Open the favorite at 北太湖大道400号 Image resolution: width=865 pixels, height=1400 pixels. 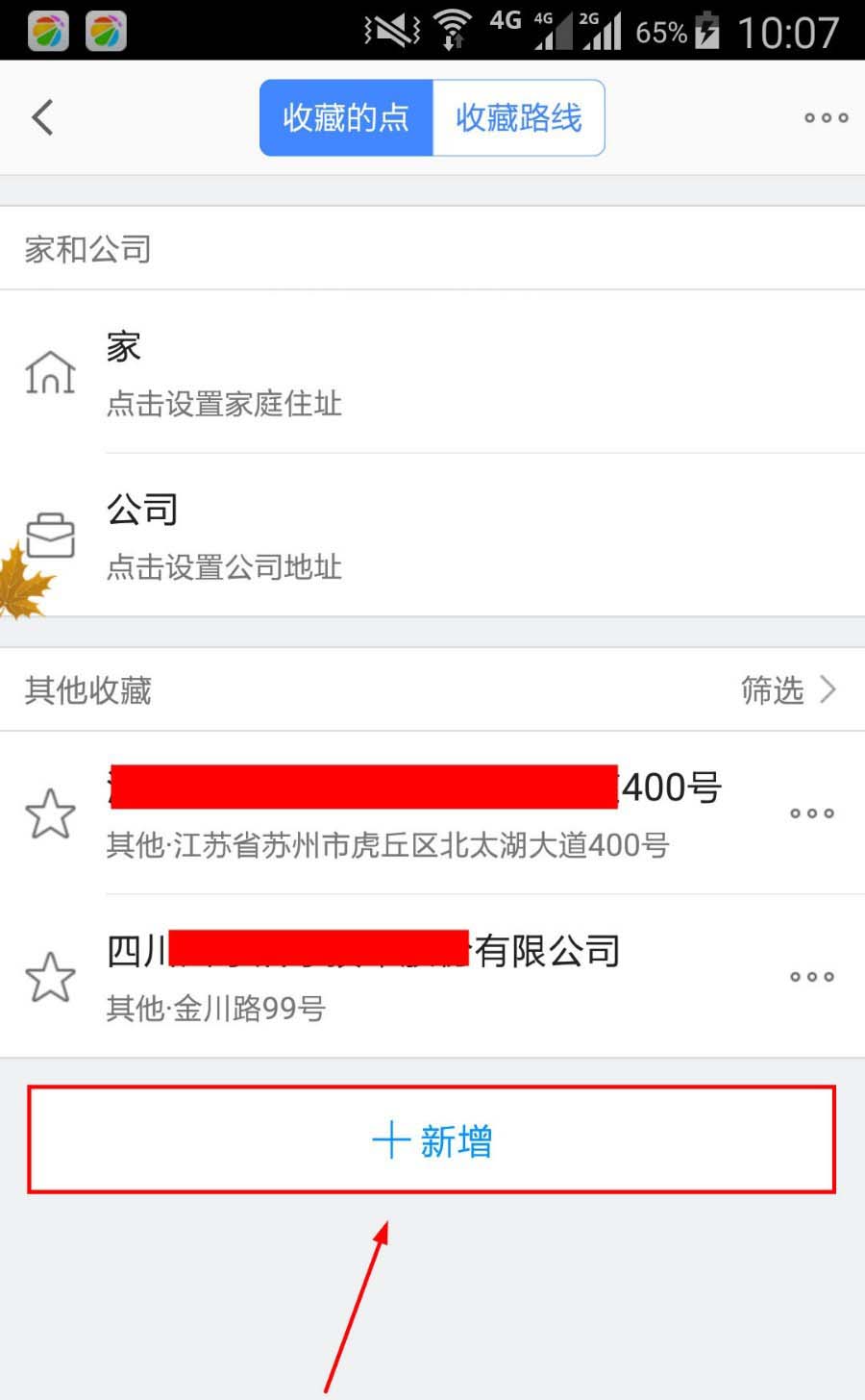click(x=413, y=813)
